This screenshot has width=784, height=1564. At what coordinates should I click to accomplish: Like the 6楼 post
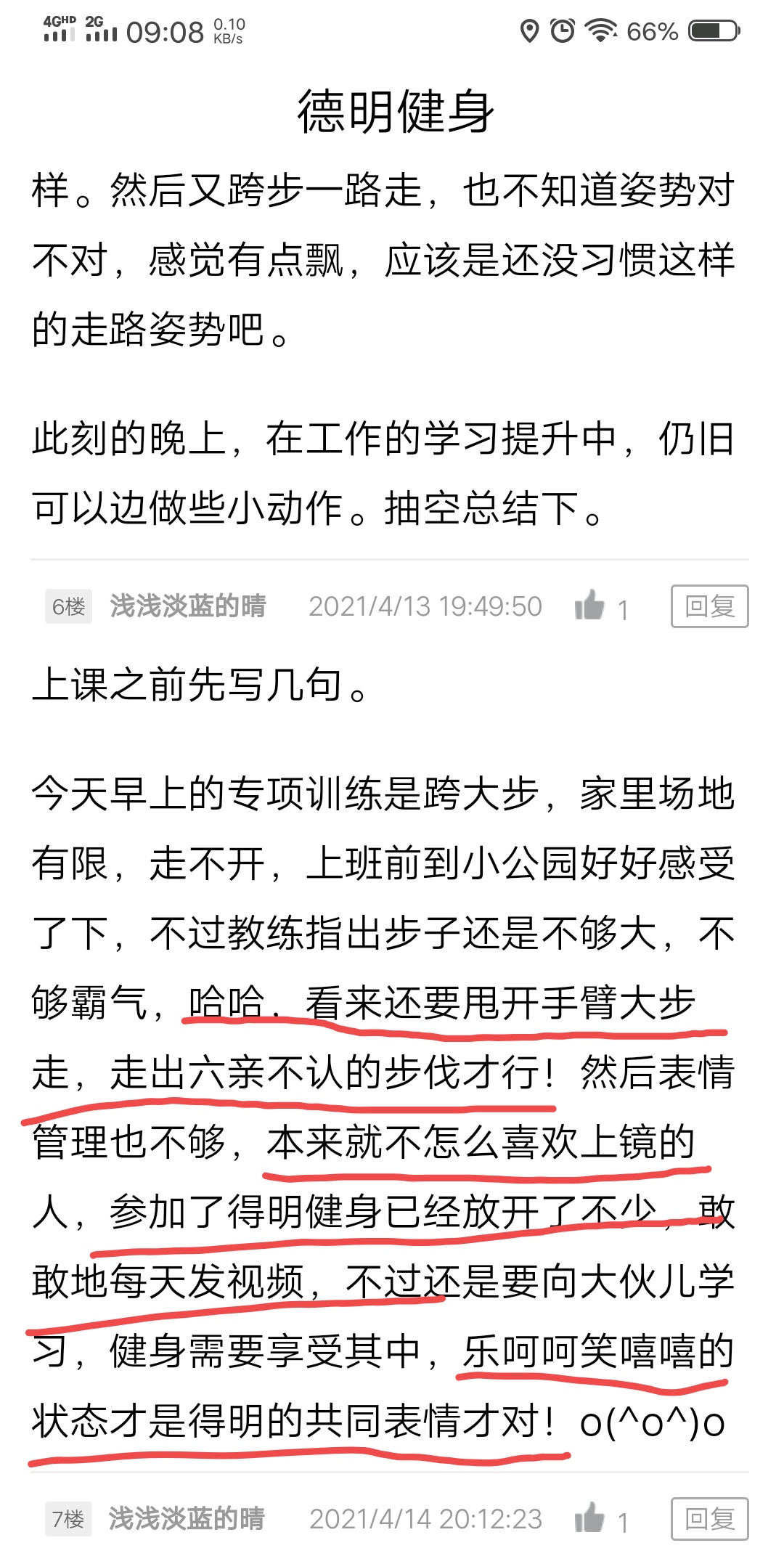[x=589, y=605]
